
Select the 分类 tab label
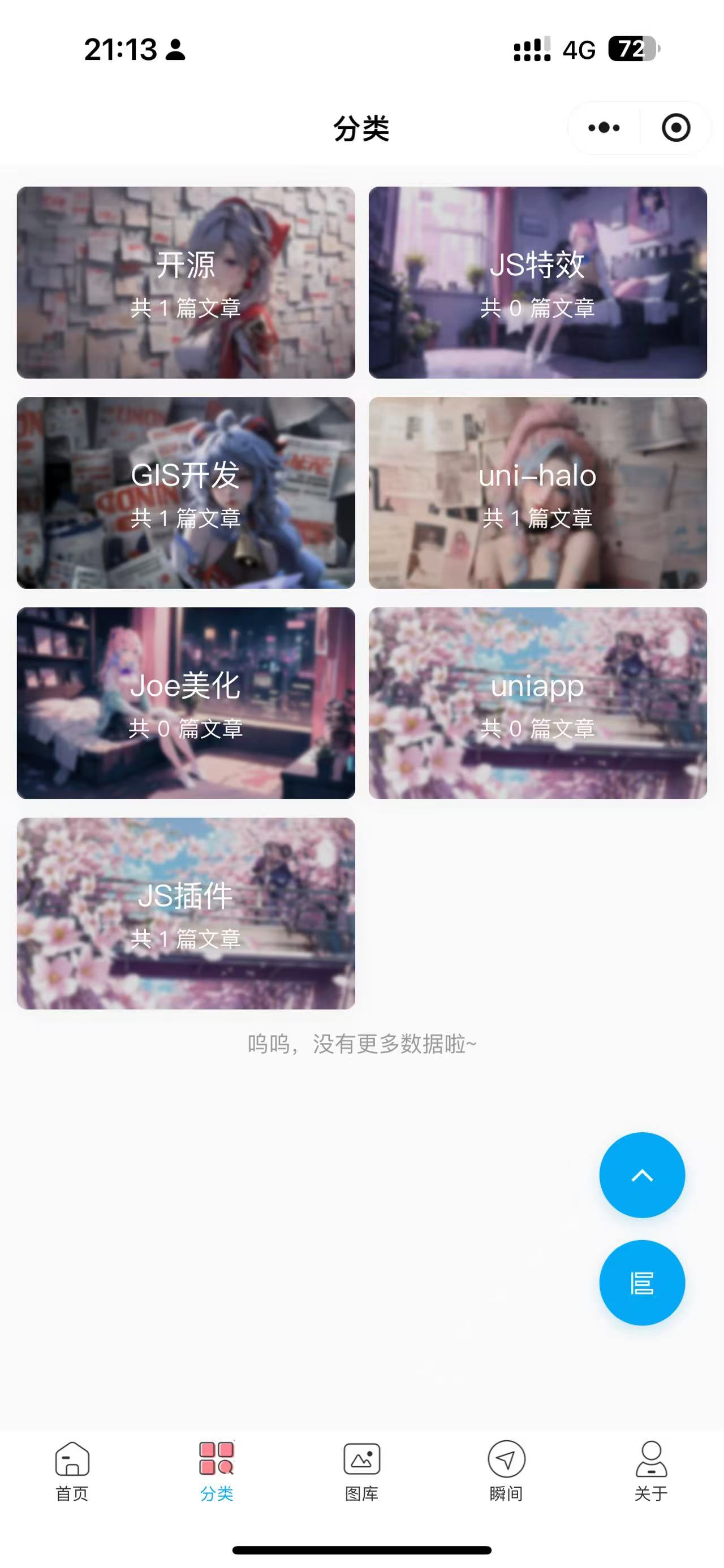tap(217, 1501)
